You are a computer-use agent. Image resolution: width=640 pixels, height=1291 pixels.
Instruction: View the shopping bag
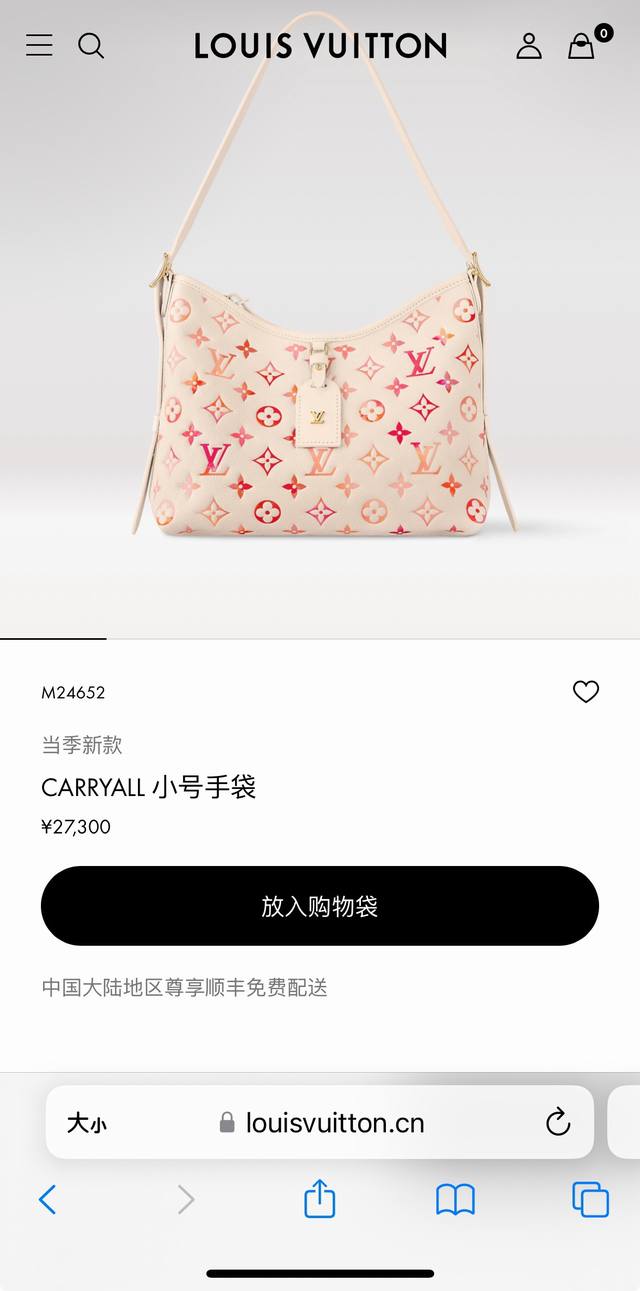(582, 45)
